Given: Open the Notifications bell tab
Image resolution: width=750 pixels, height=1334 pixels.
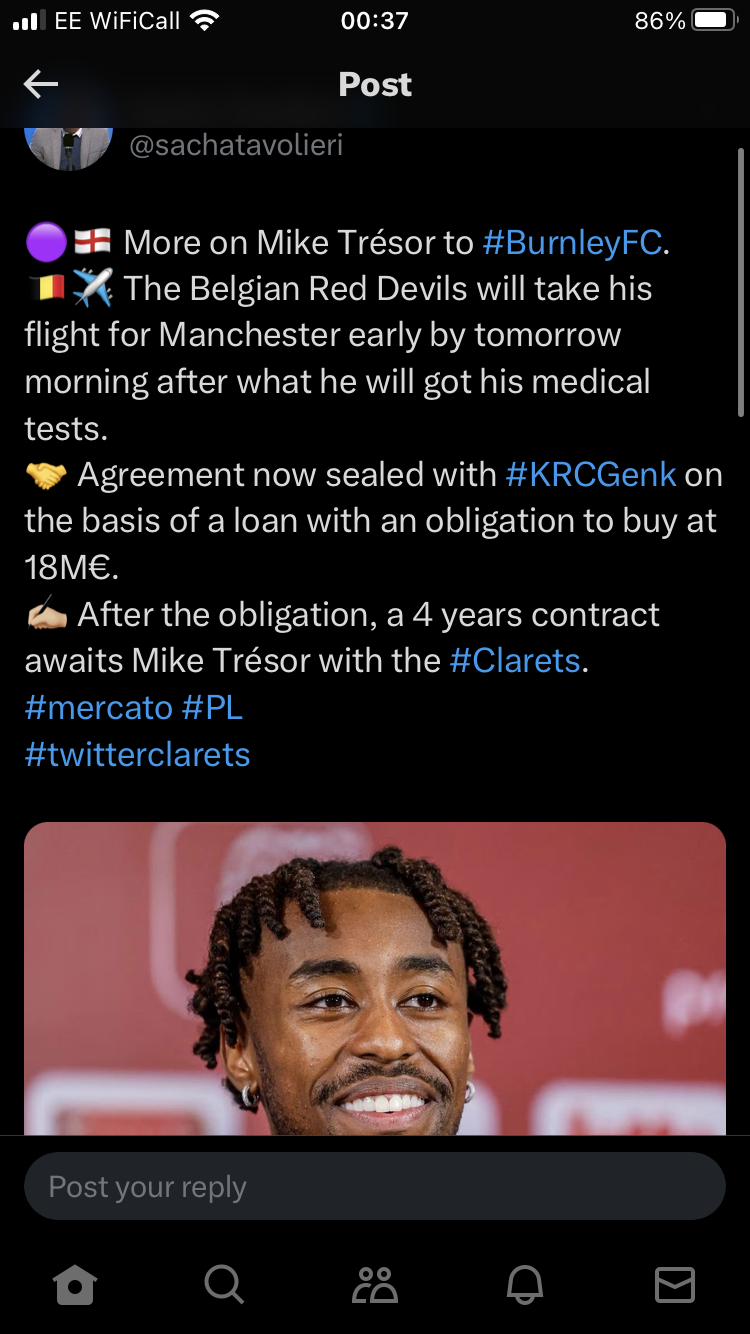Looking at the screenshot, I should 525,1284.
